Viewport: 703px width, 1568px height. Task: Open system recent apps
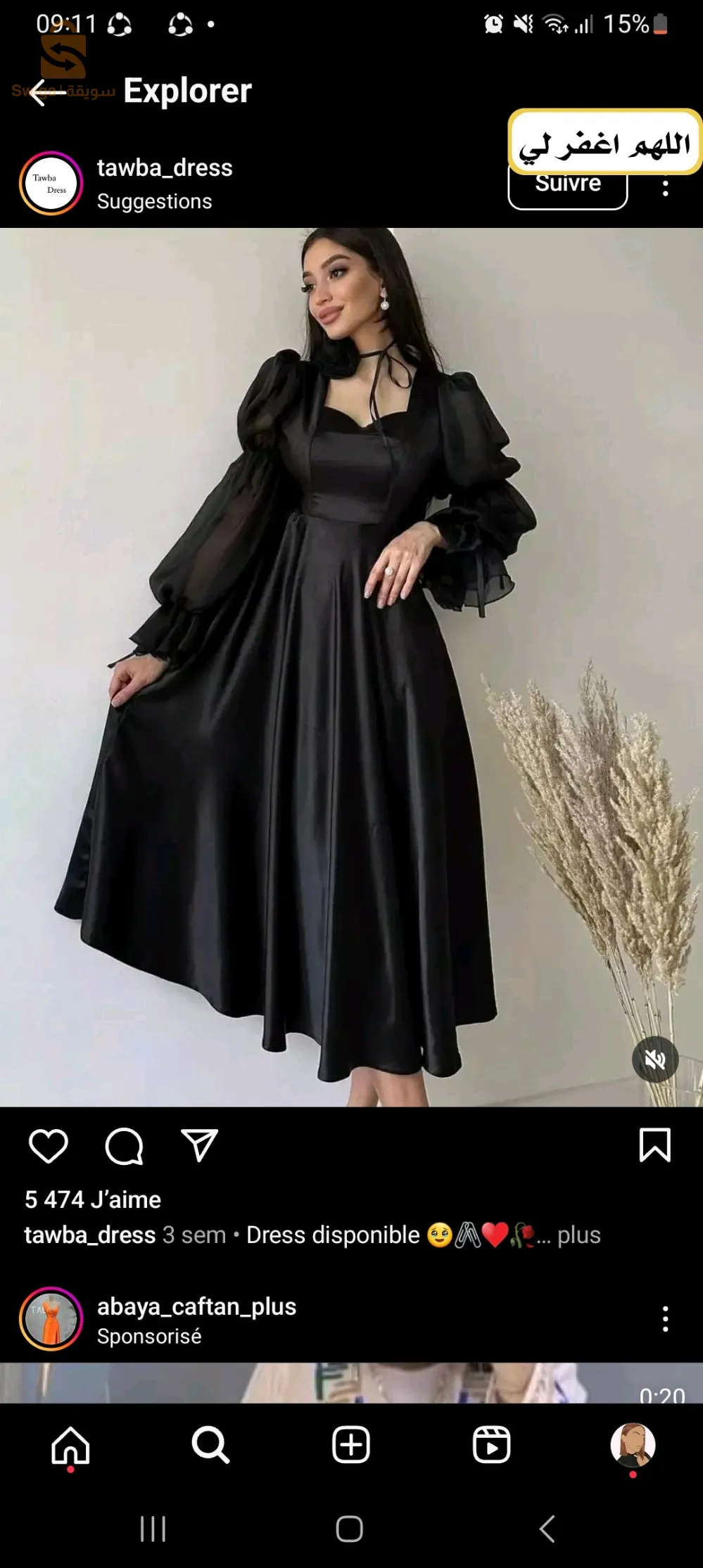coord(153,1529)
